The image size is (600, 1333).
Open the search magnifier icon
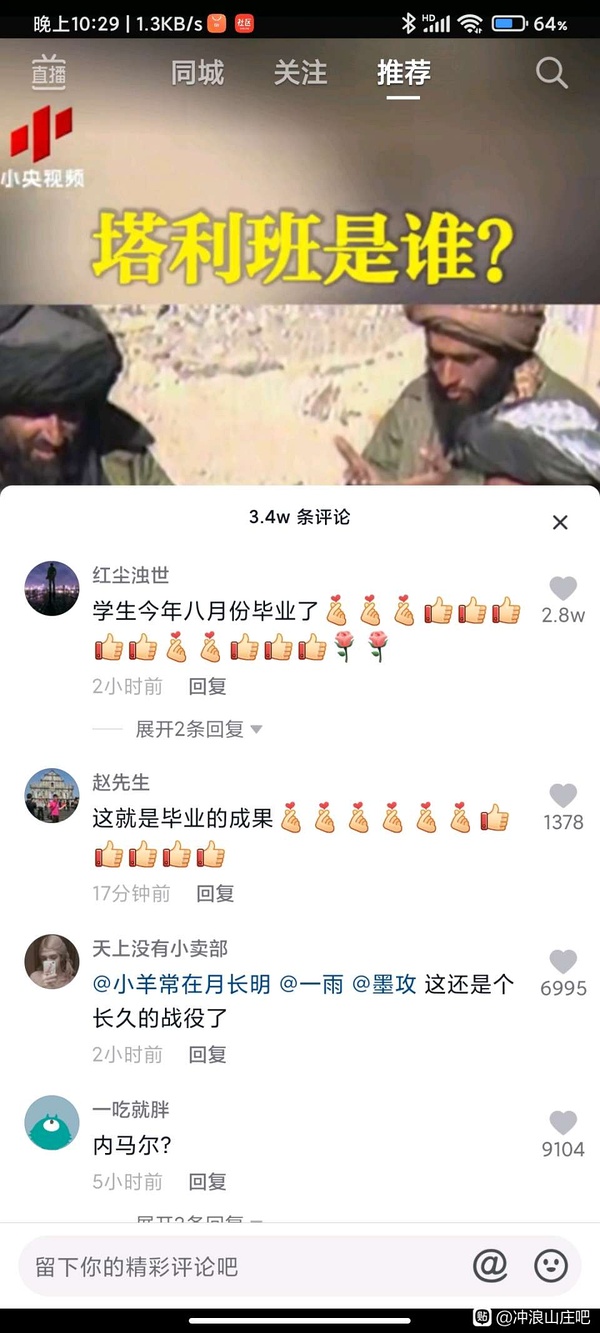pos(551,73)
